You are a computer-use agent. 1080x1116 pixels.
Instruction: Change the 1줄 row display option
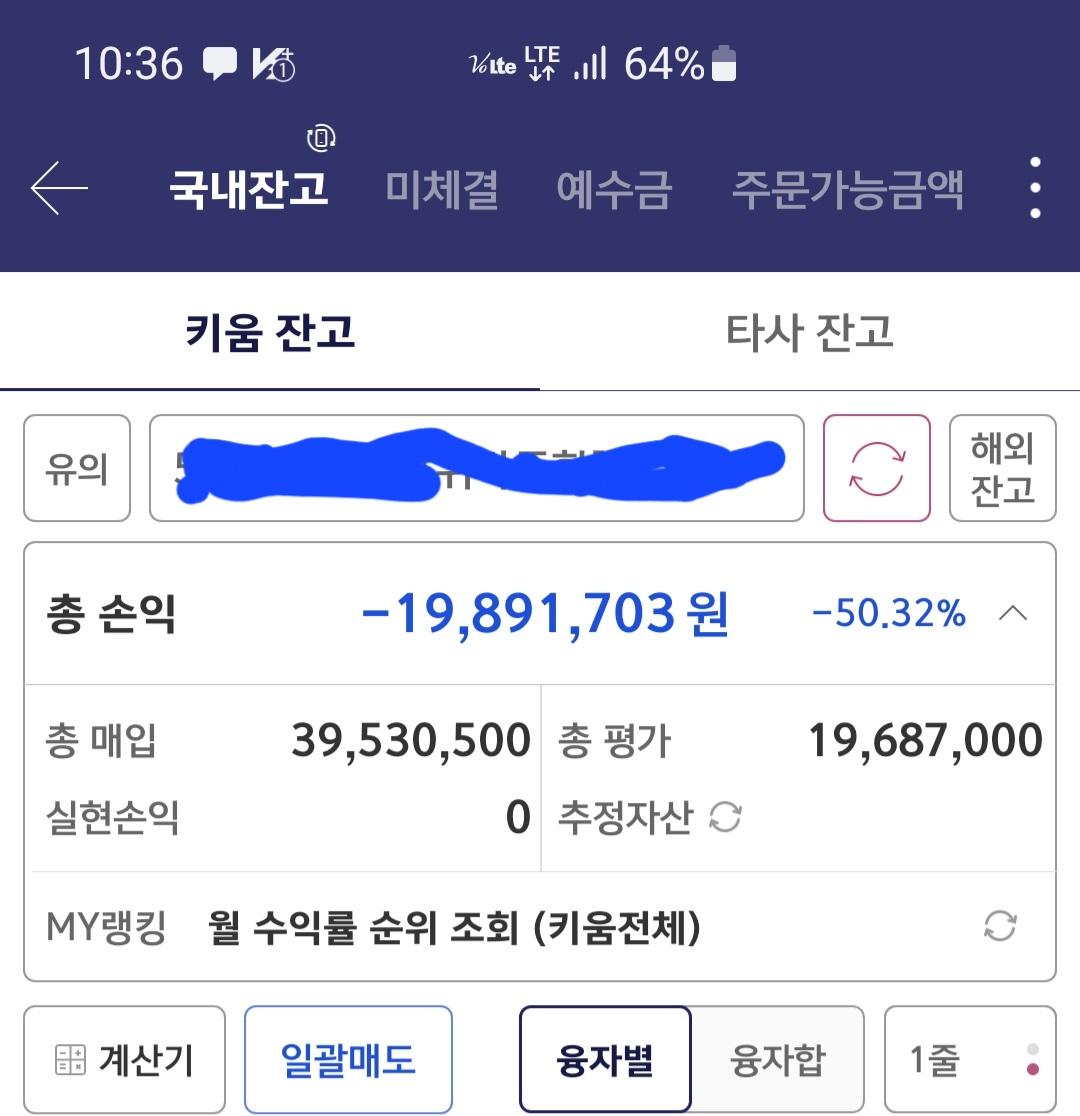[x=970, y=1059]
